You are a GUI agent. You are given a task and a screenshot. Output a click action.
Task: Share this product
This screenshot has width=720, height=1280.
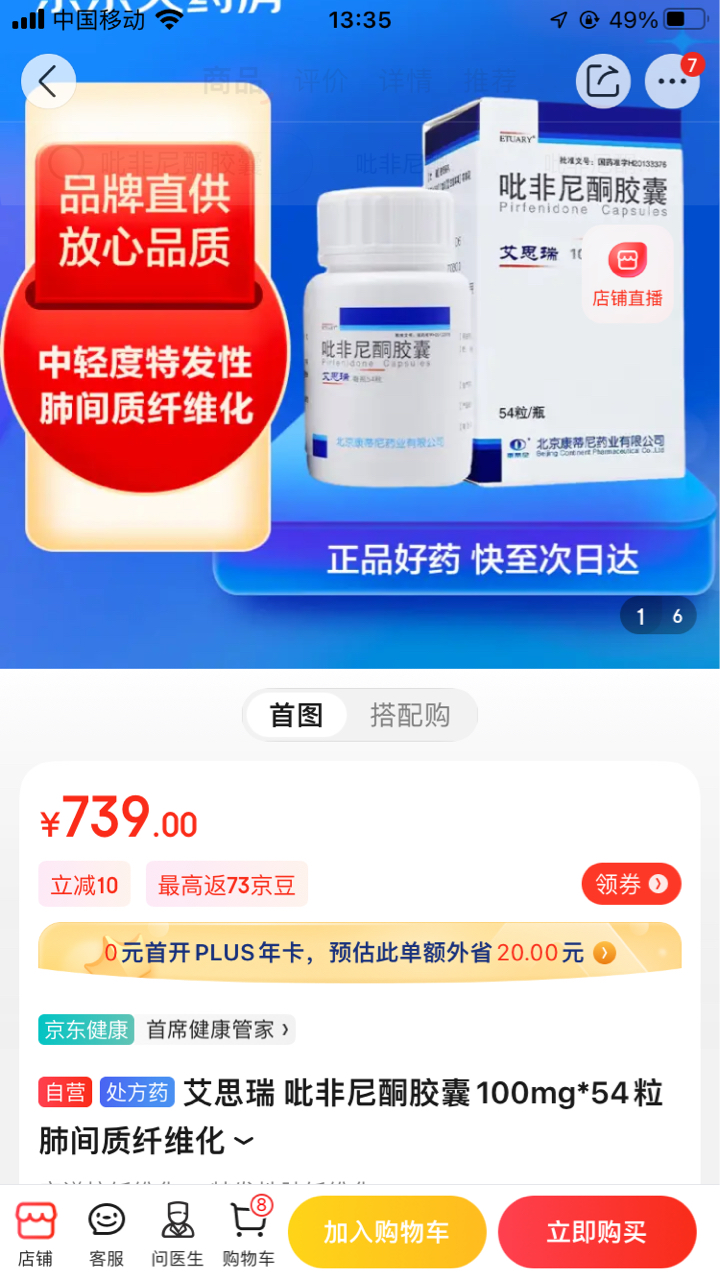[603, 81]
